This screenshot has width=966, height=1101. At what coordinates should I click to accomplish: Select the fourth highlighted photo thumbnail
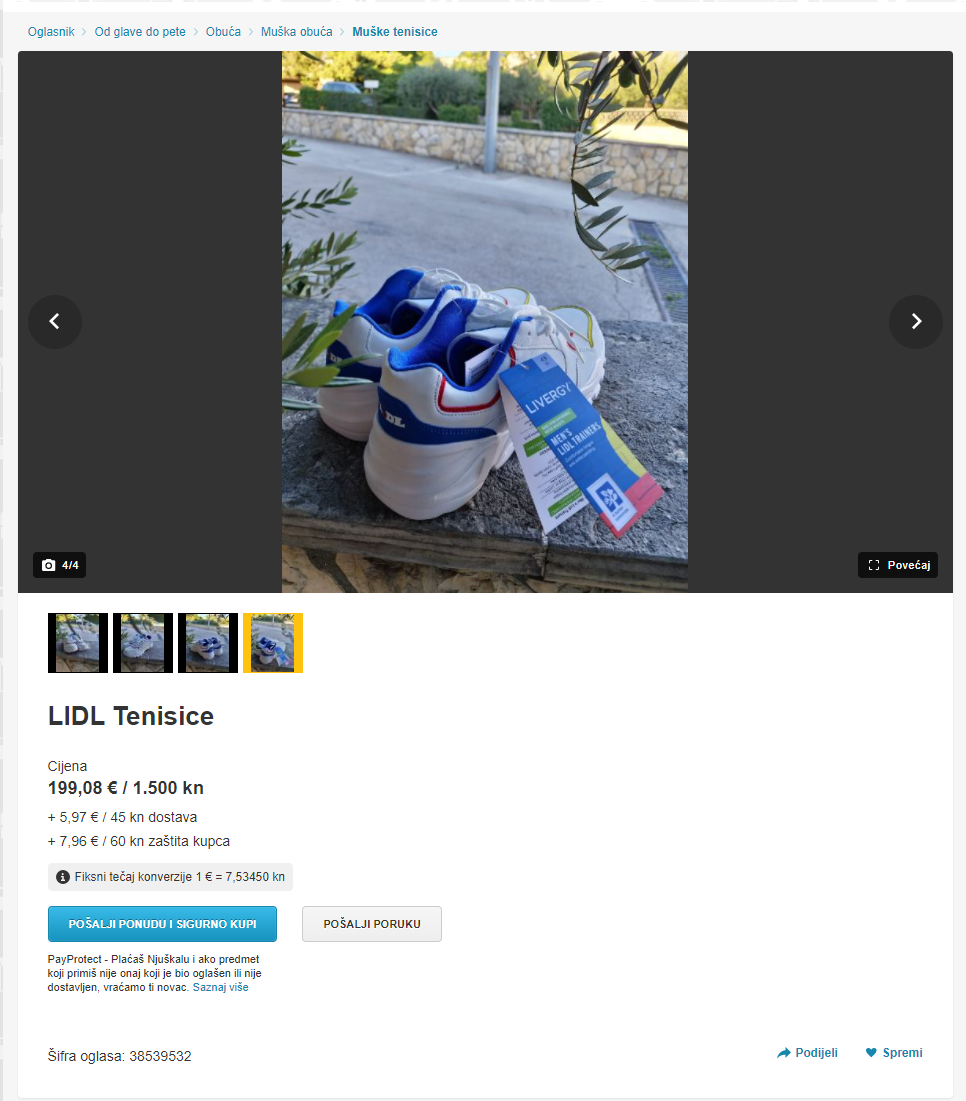click(x=273, y=643)
